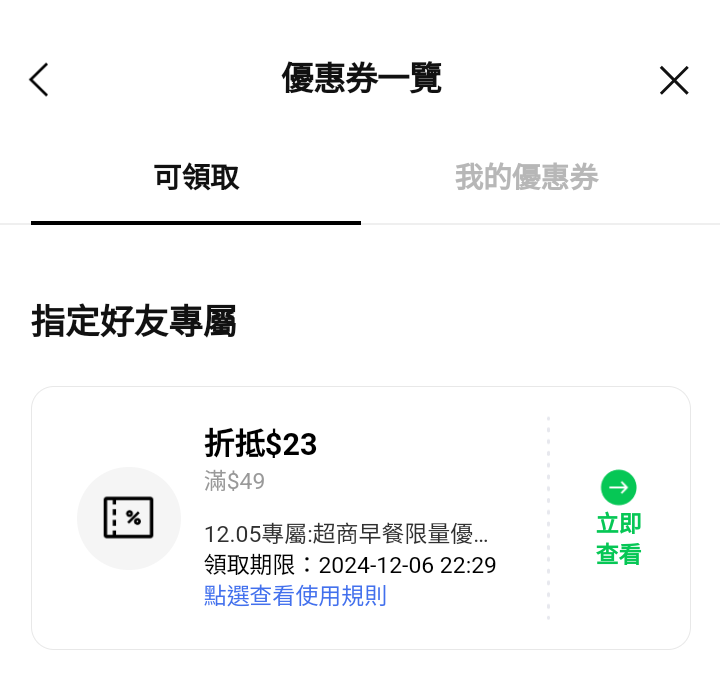This screenshot has height=686, width=720.
Task: Tap 立即查看 on the $23 coupon
Action: [x=618, y=520]
